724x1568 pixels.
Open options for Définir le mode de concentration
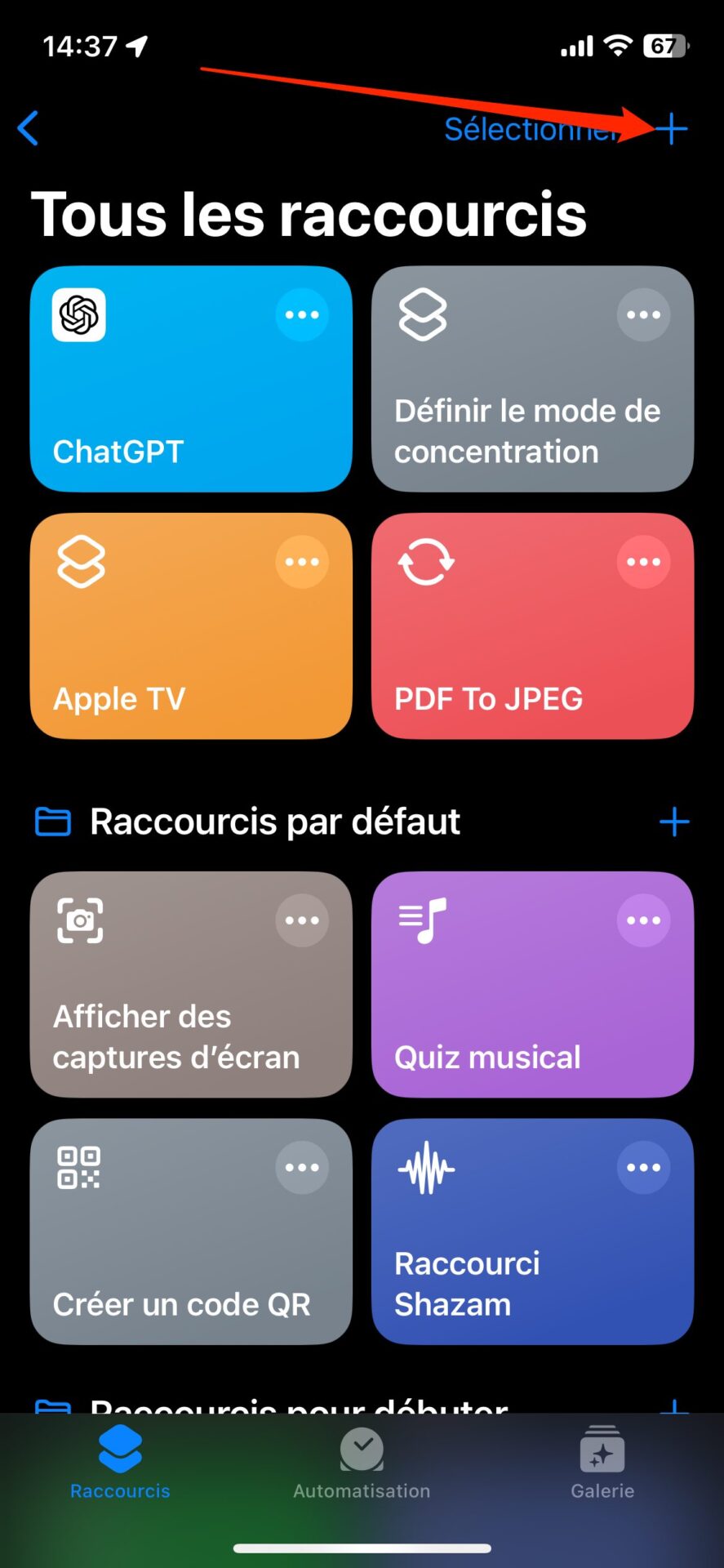(x=643, y=314)
